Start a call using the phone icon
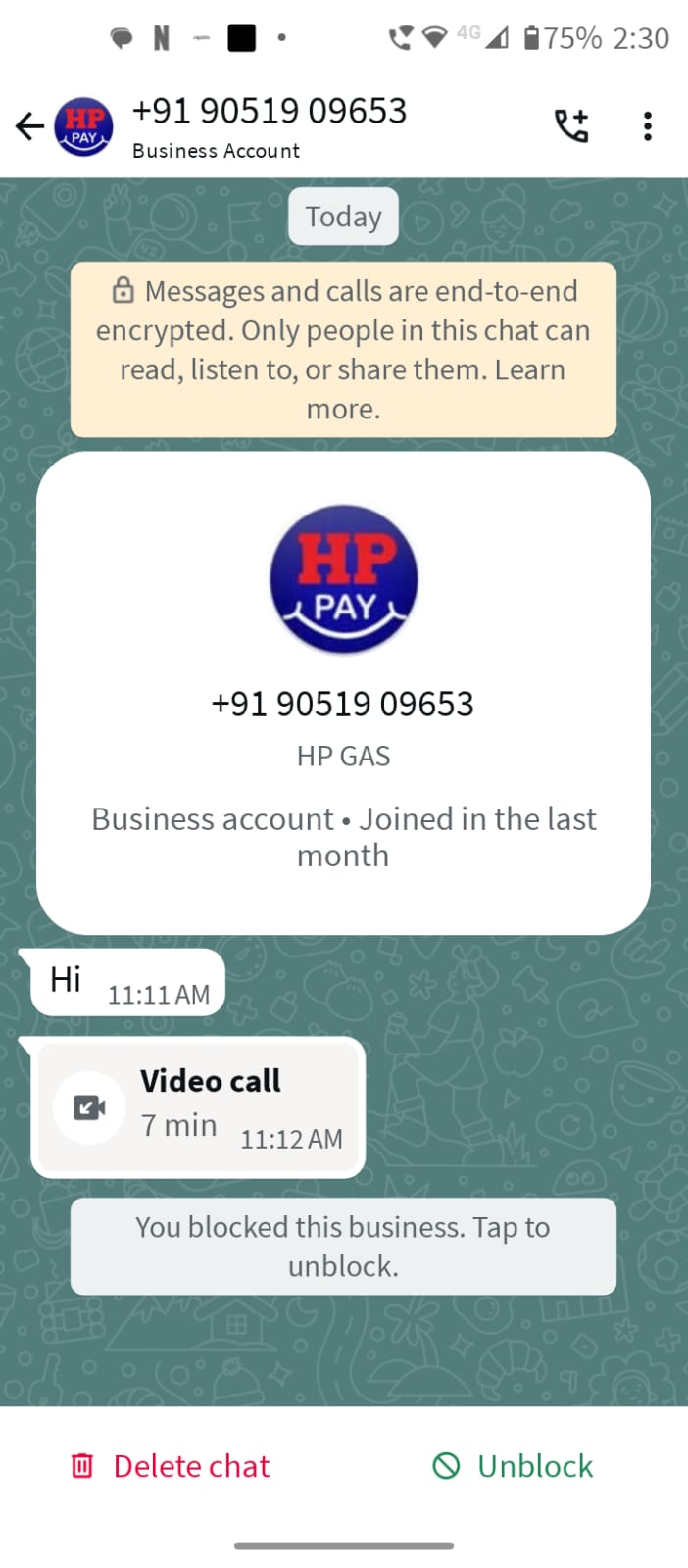 point(571,126)
